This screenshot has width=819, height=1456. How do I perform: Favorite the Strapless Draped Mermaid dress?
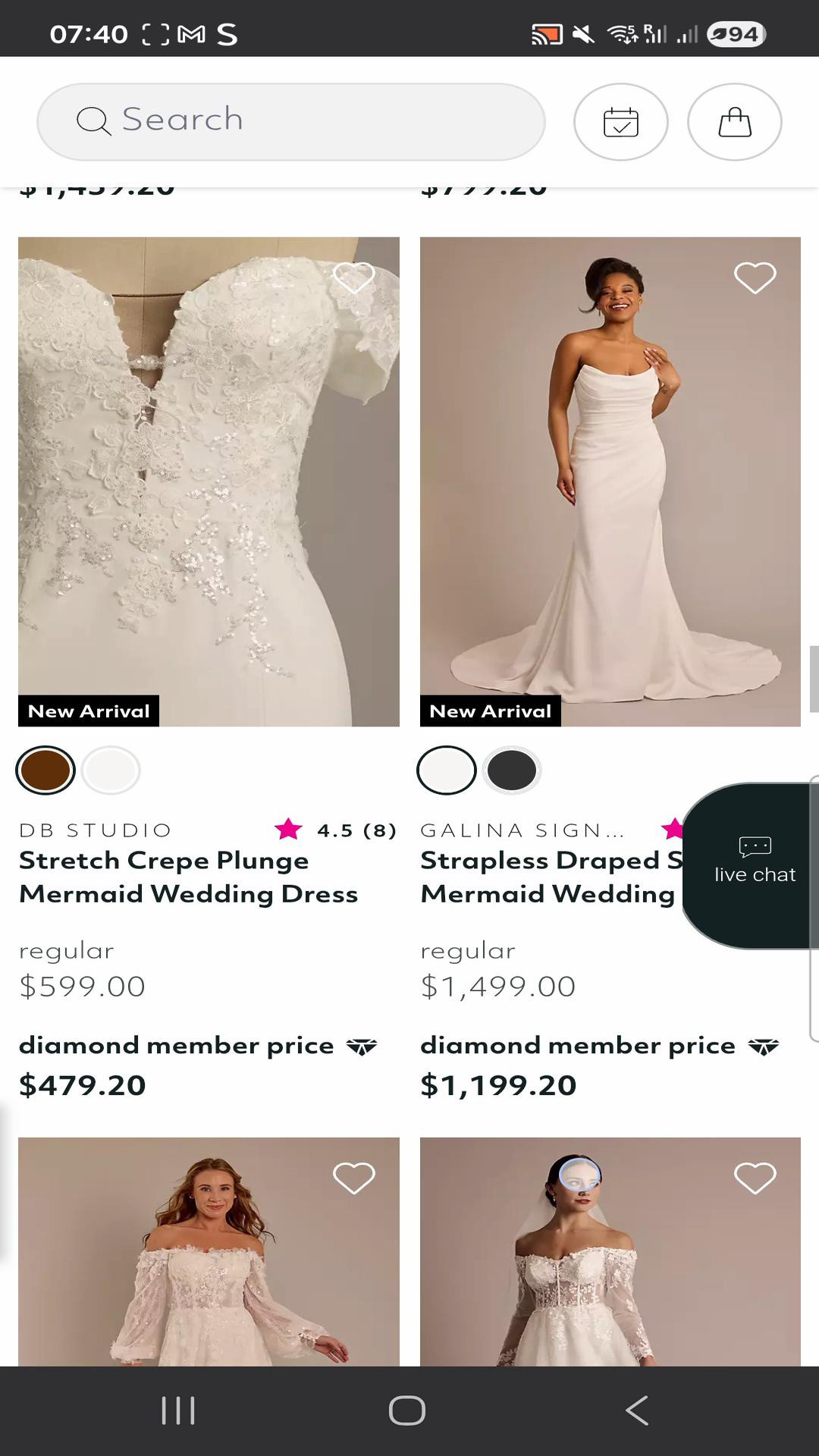(755, 278)
